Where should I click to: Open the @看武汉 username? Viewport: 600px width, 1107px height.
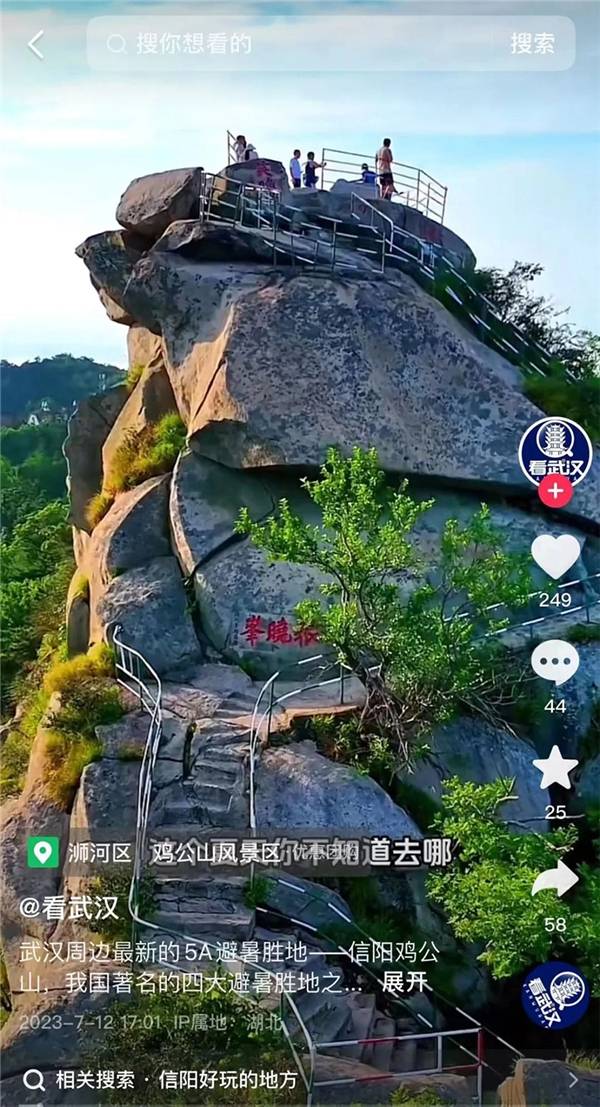click(70, 908)
